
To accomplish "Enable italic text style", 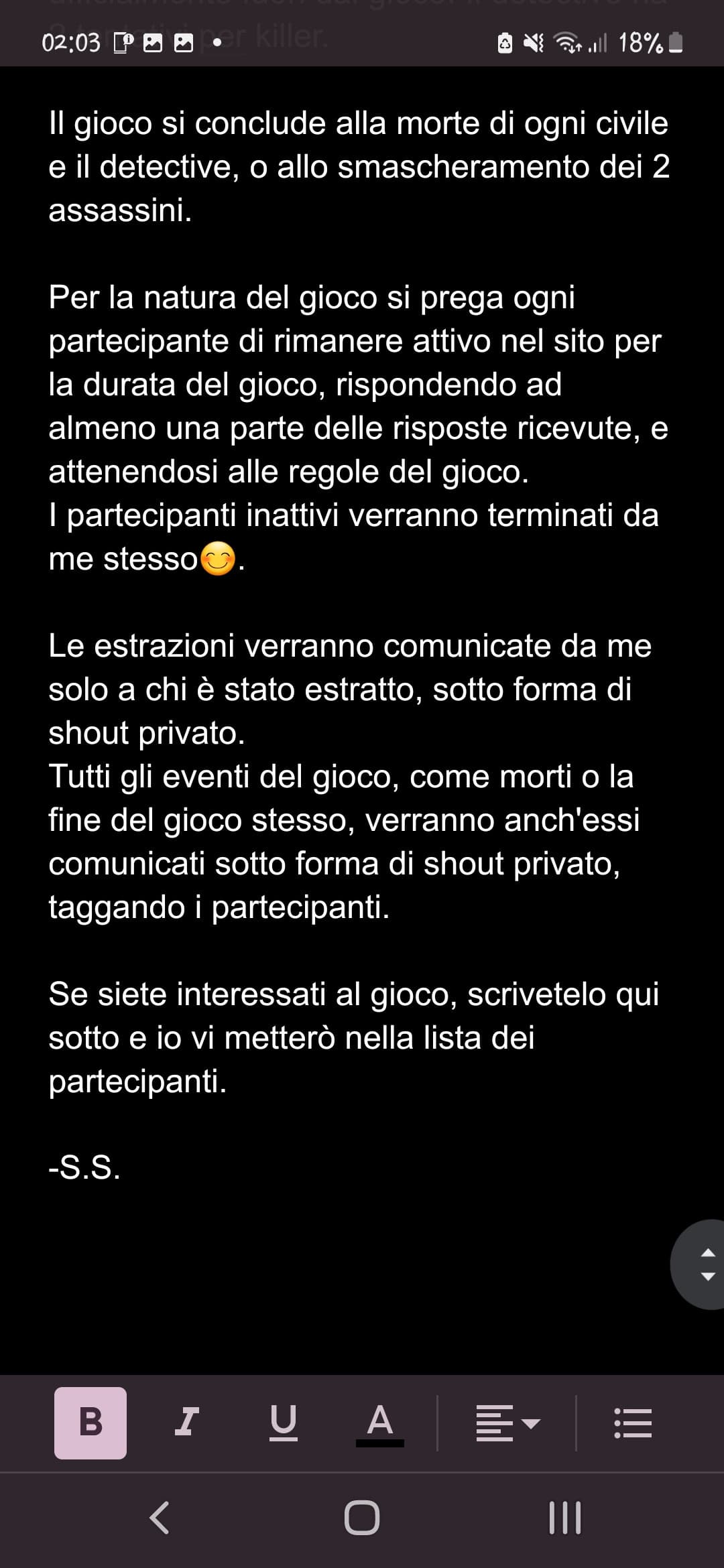I will click(186, 1423).
